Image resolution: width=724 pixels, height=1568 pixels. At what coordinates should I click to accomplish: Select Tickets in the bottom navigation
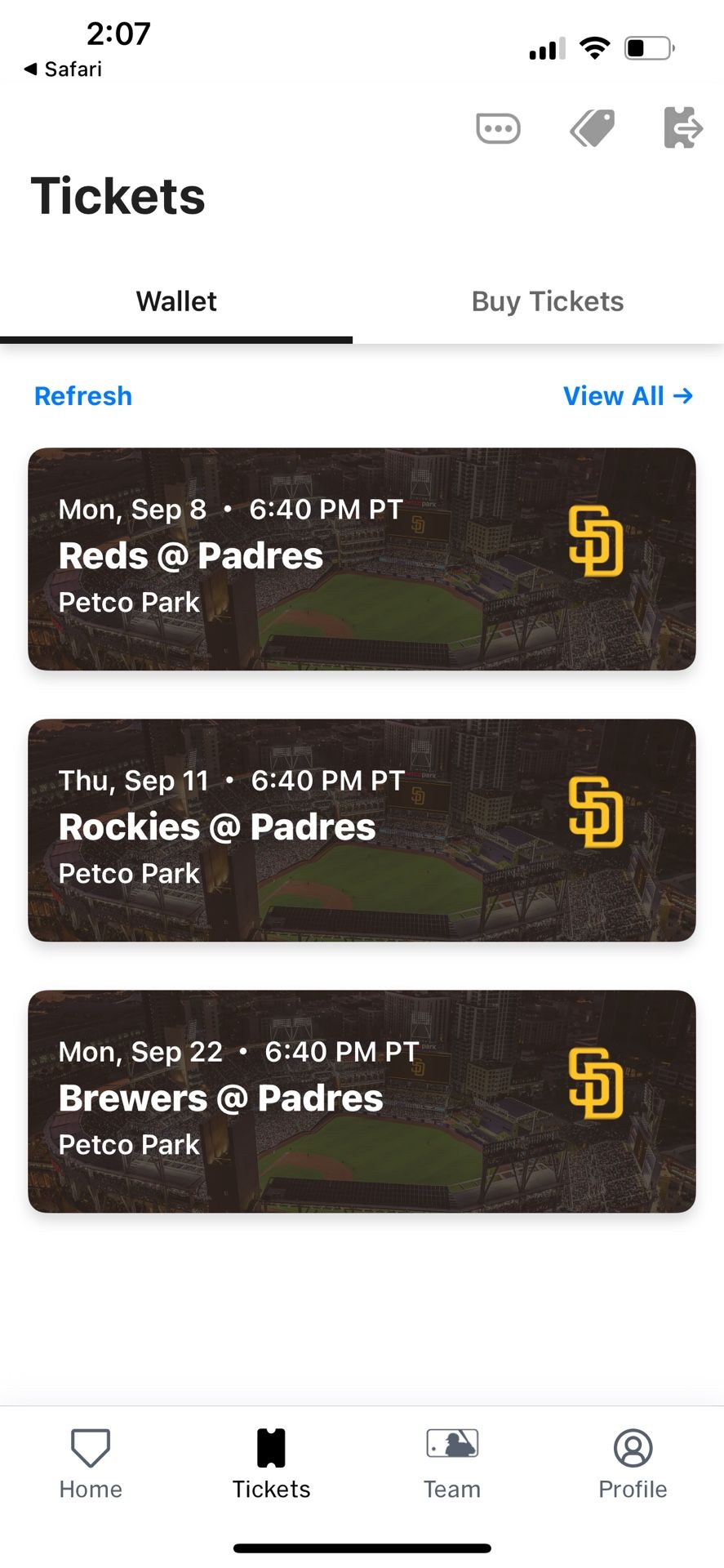pyautogui.click(x=271, y=1464)
